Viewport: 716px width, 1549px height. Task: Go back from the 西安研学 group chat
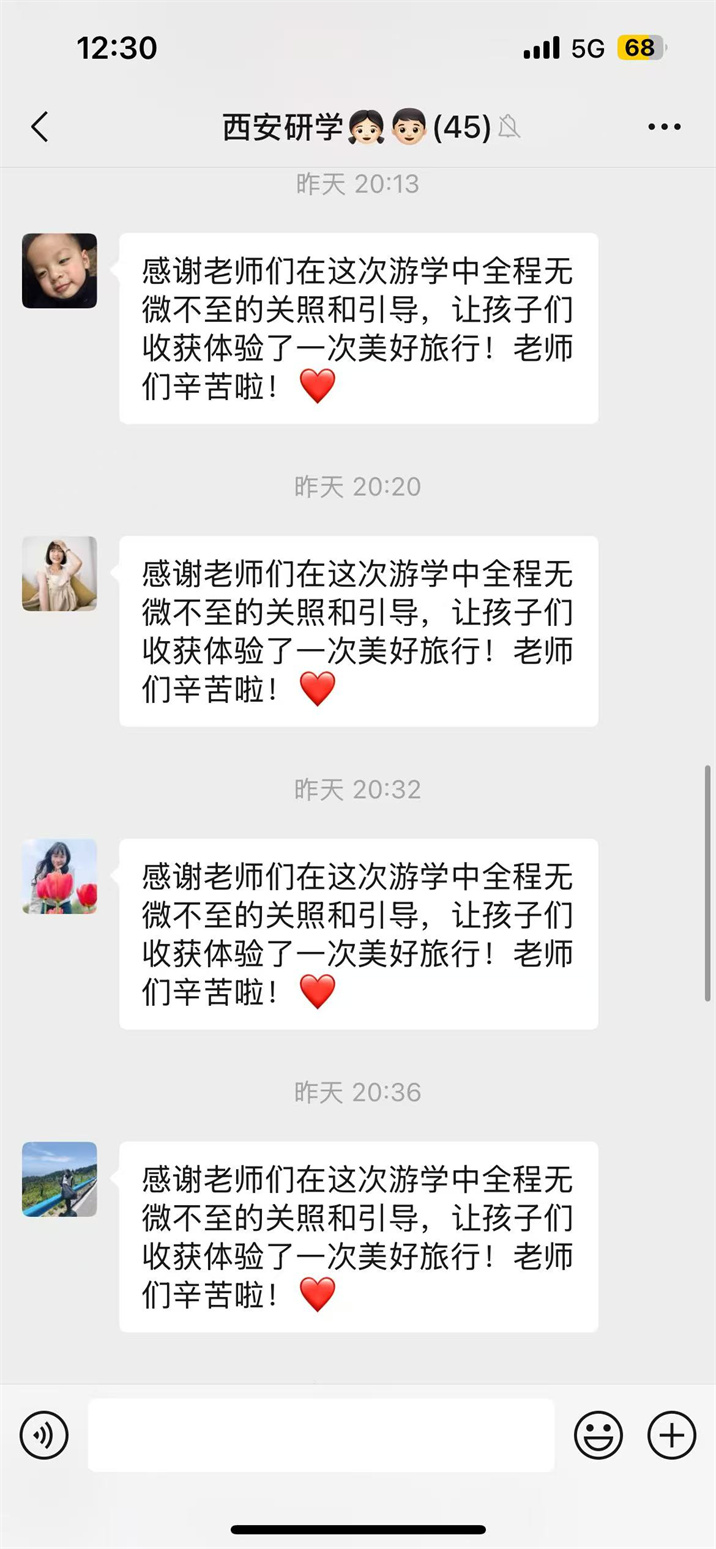39,127
